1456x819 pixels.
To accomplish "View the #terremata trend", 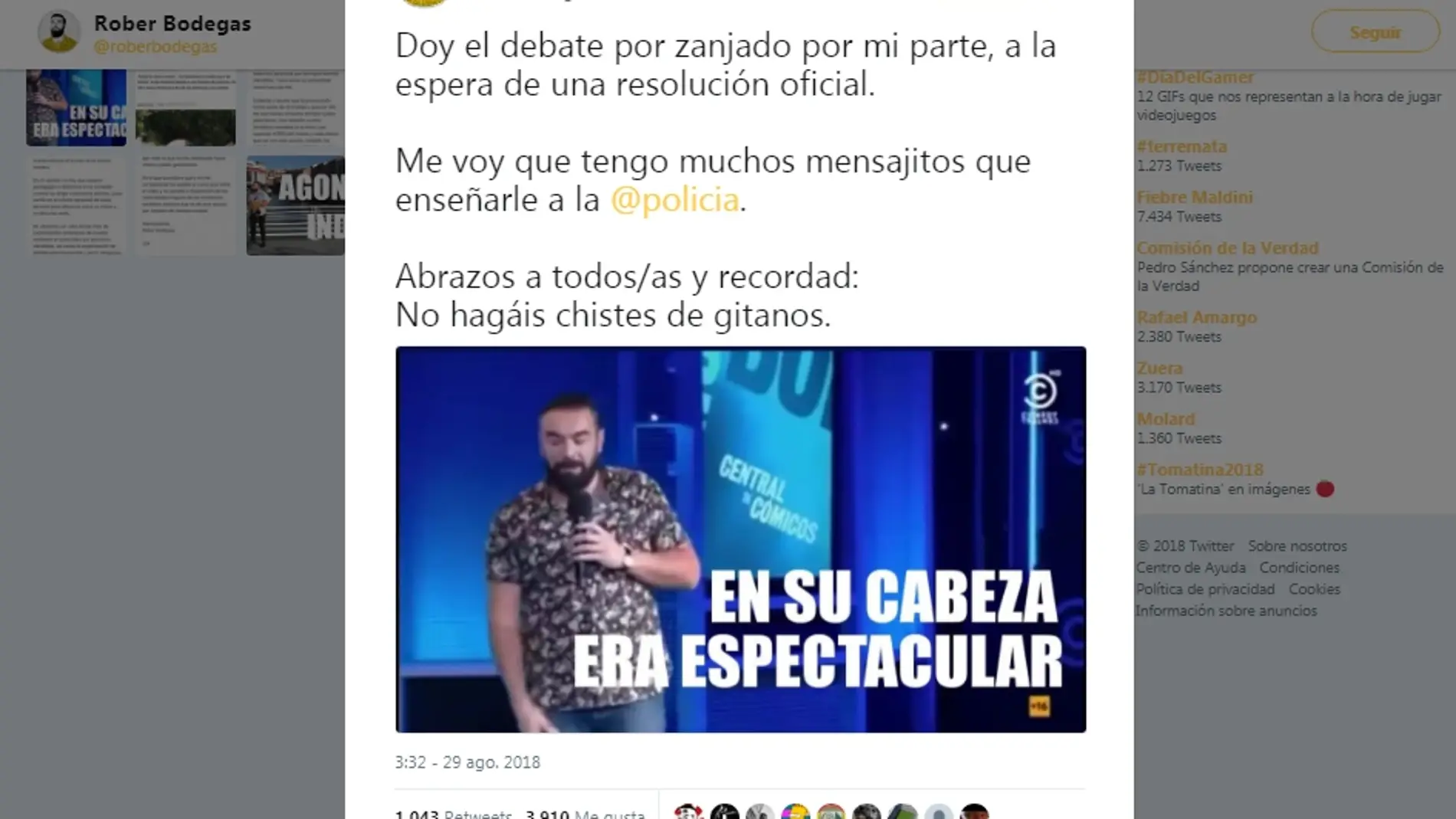I will click(x=1181, y=146).
